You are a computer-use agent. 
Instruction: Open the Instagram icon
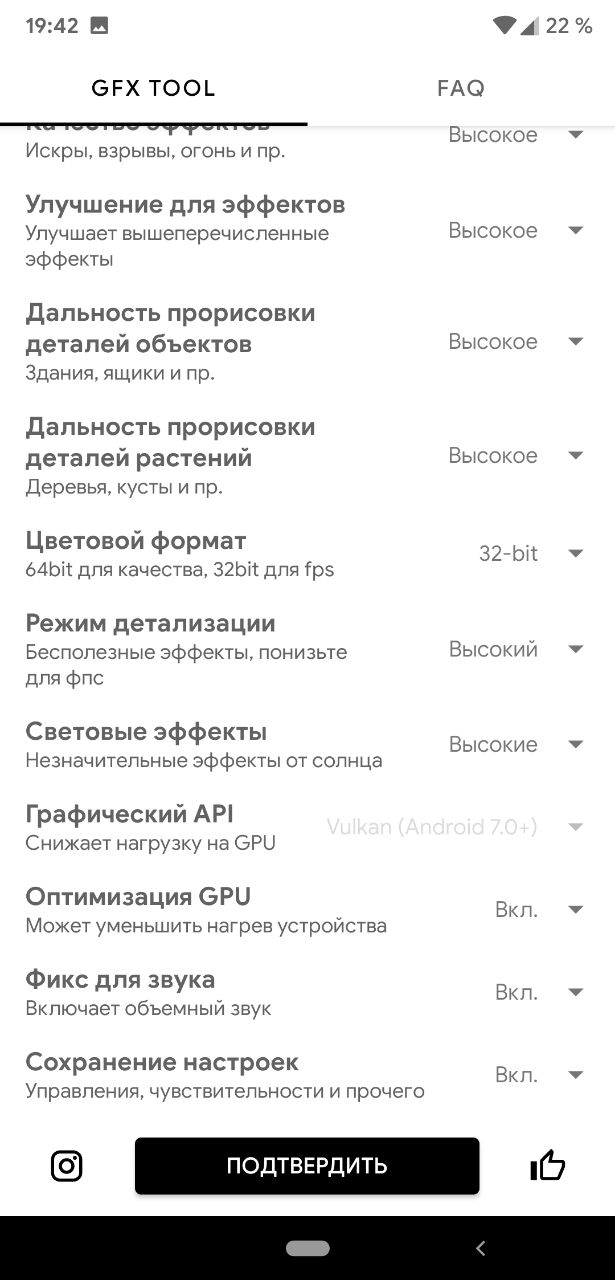67,1166
